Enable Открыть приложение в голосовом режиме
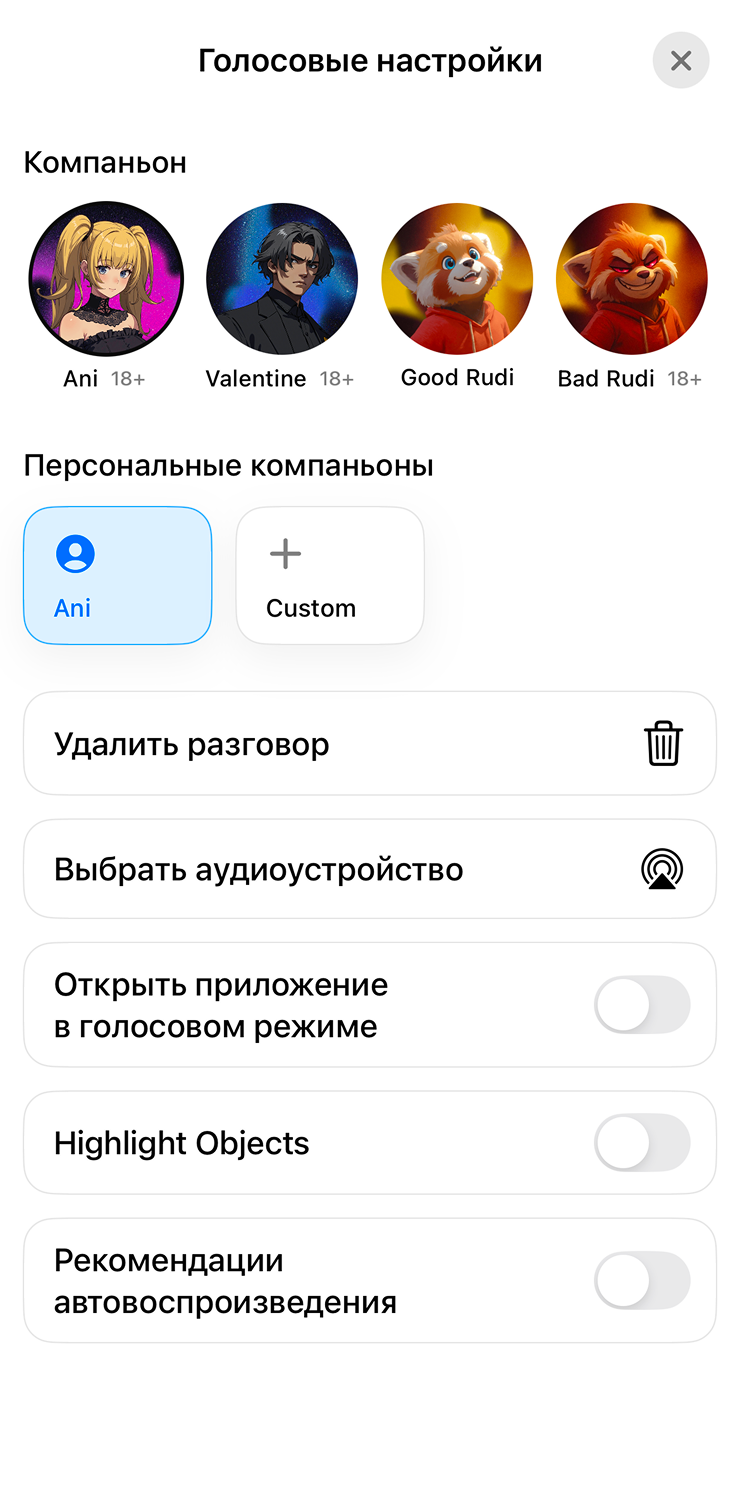 pyautogui.click(x=642, y=1005)
